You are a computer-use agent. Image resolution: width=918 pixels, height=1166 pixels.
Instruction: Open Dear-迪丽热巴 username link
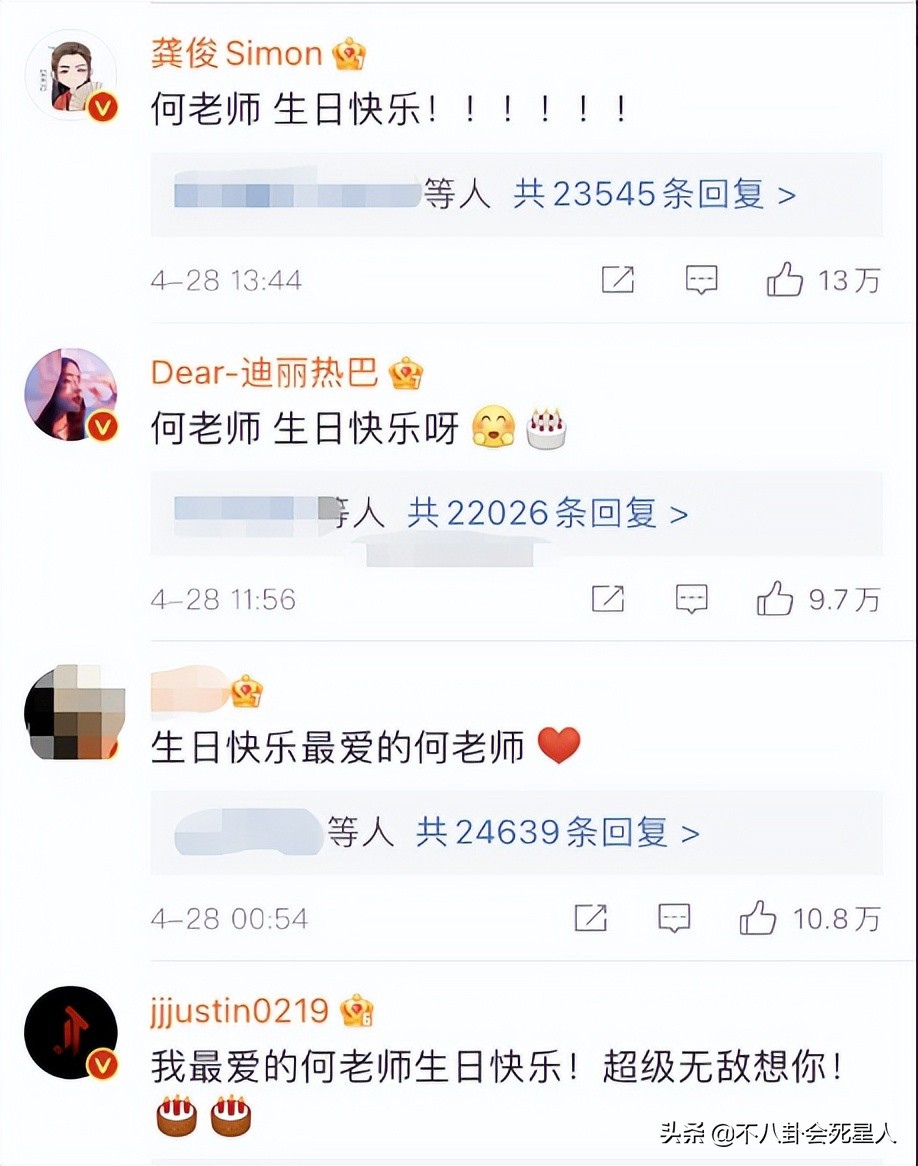264,373
